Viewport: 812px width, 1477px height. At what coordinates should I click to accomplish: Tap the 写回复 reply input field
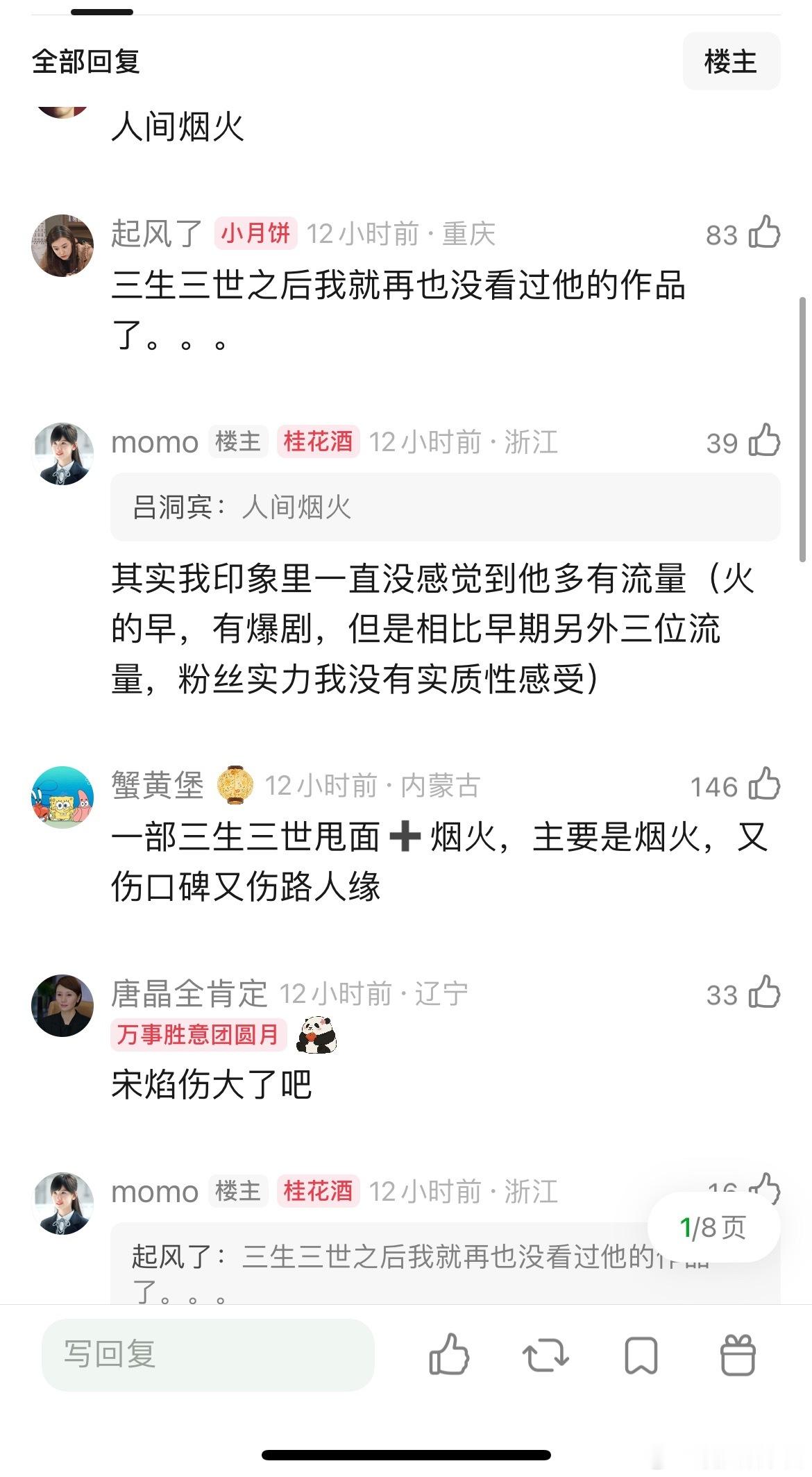coord(208,1354)
